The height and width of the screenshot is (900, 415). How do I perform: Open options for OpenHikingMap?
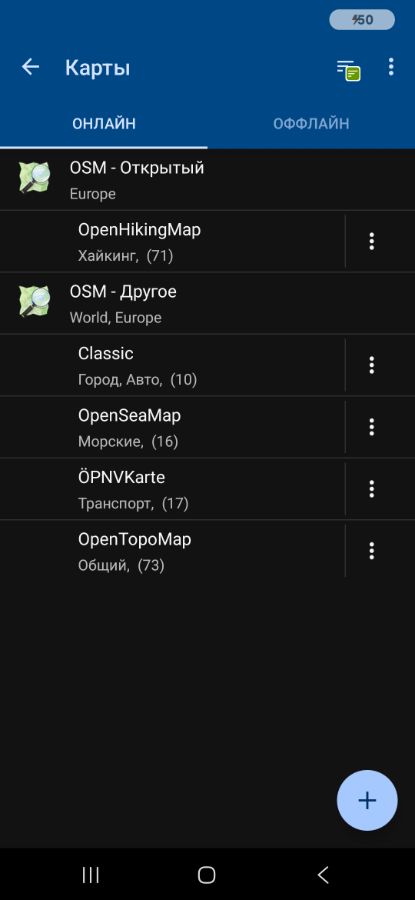[x=372, y=241]
